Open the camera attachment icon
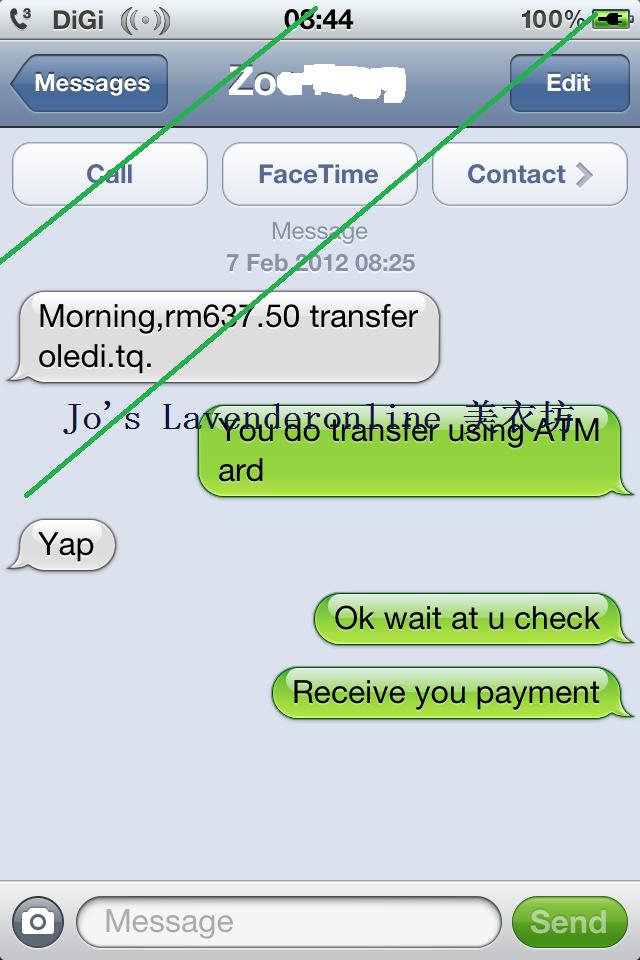 click(x=38, y=921)
